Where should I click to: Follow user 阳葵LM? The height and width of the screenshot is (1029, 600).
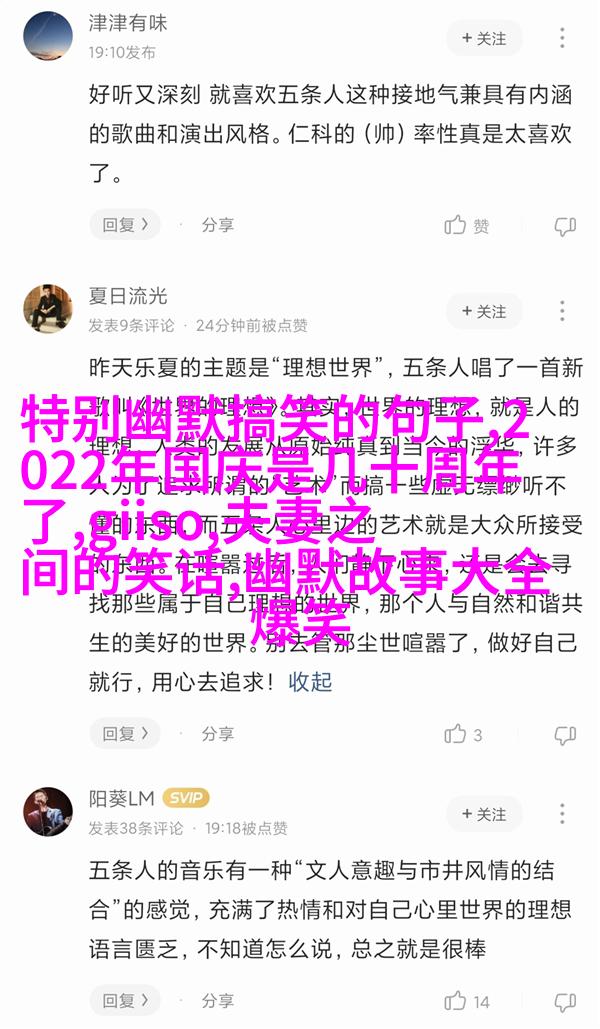pyautogui.click(x=484, y=814)
